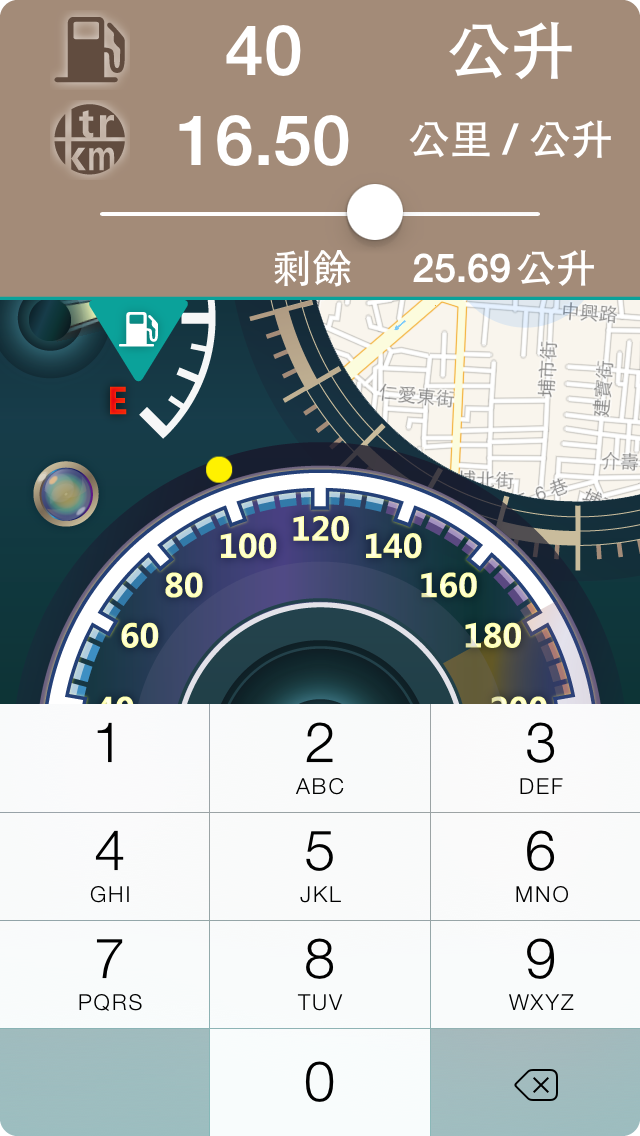The height and width of the screenshot is (1136, 640).
Task: Edit the 16.50 km per liter value
Action: (x=264, y=142)
